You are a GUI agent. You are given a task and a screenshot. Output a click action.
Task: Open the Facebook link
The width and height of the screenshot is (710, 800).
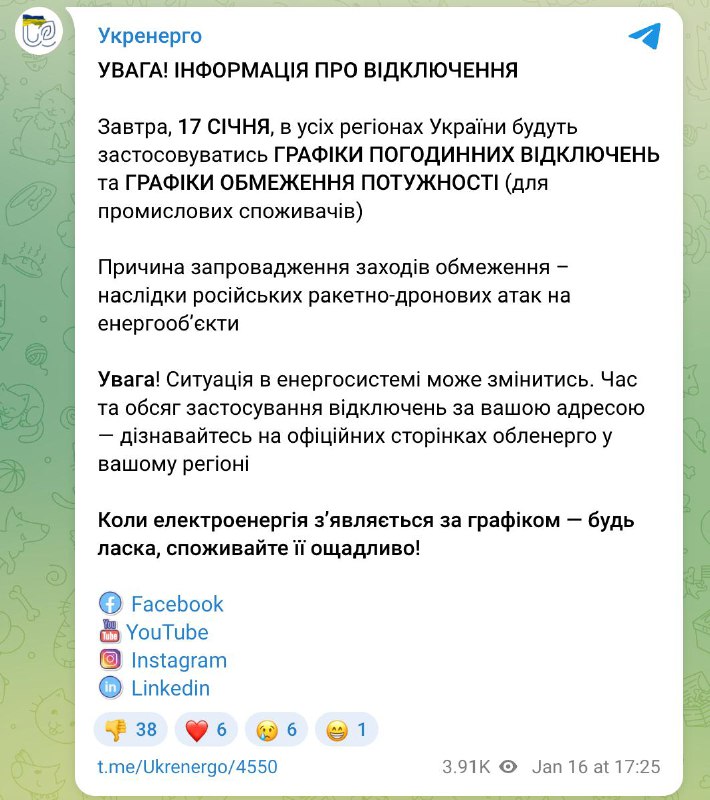(x=176, y=604)
